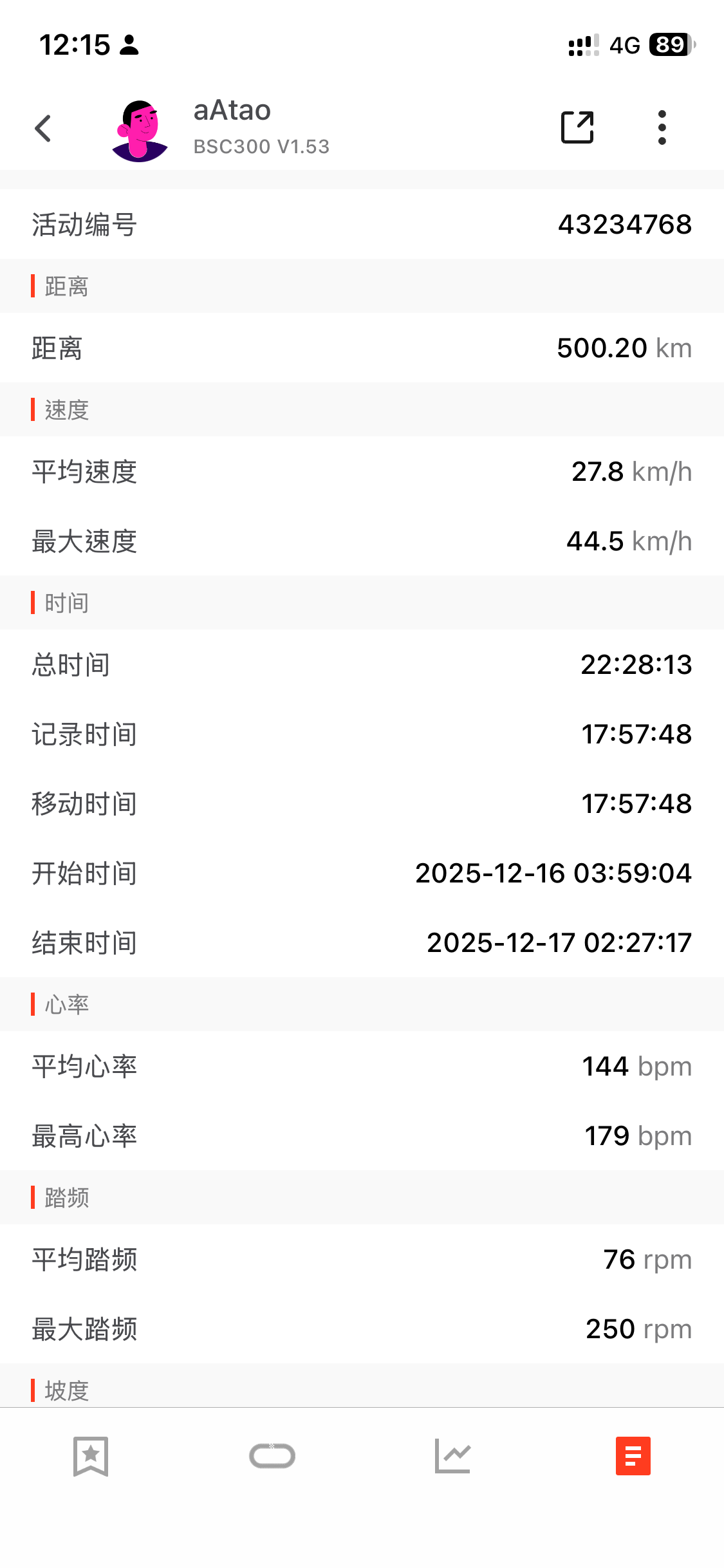This screenshot has width=724, height=1568.
Task: Tap the back arrow to exit activity
Action: click(x=43, y=127)
